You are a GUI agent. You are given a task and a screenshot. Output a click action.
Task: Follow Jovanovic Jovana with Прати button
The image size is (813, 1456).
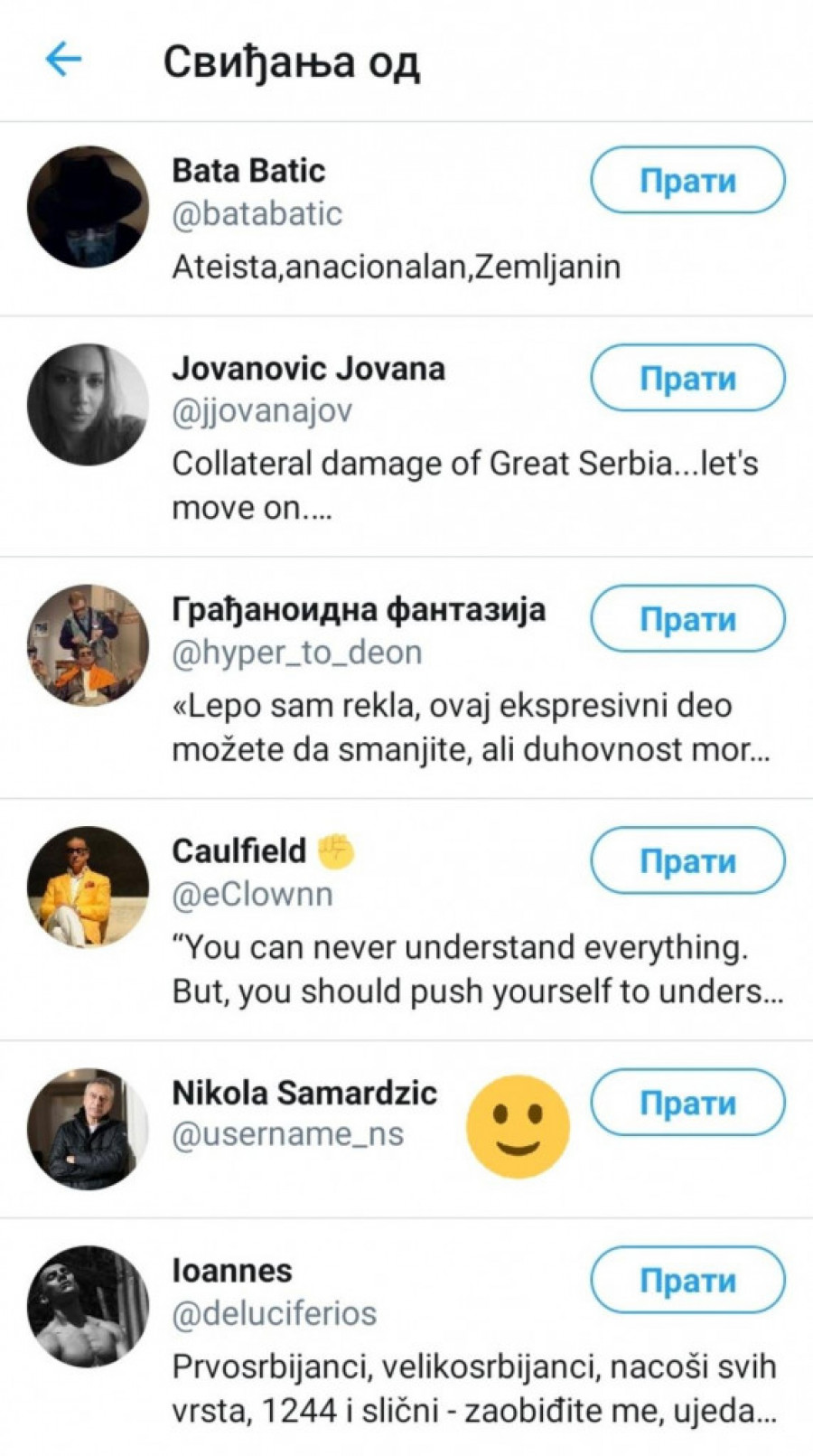pos(687,378)
